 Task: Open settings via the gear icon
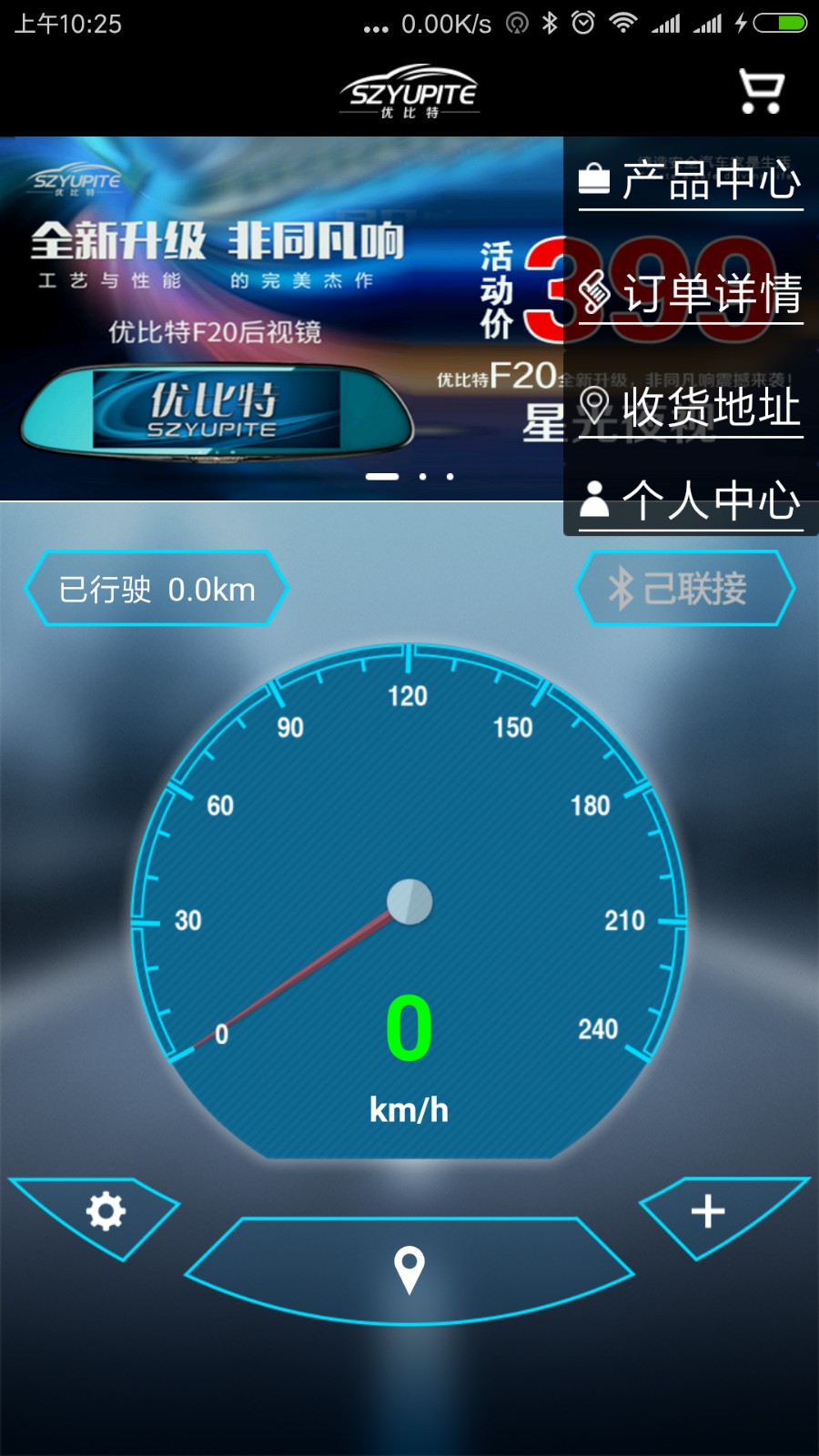point(105,1212)
